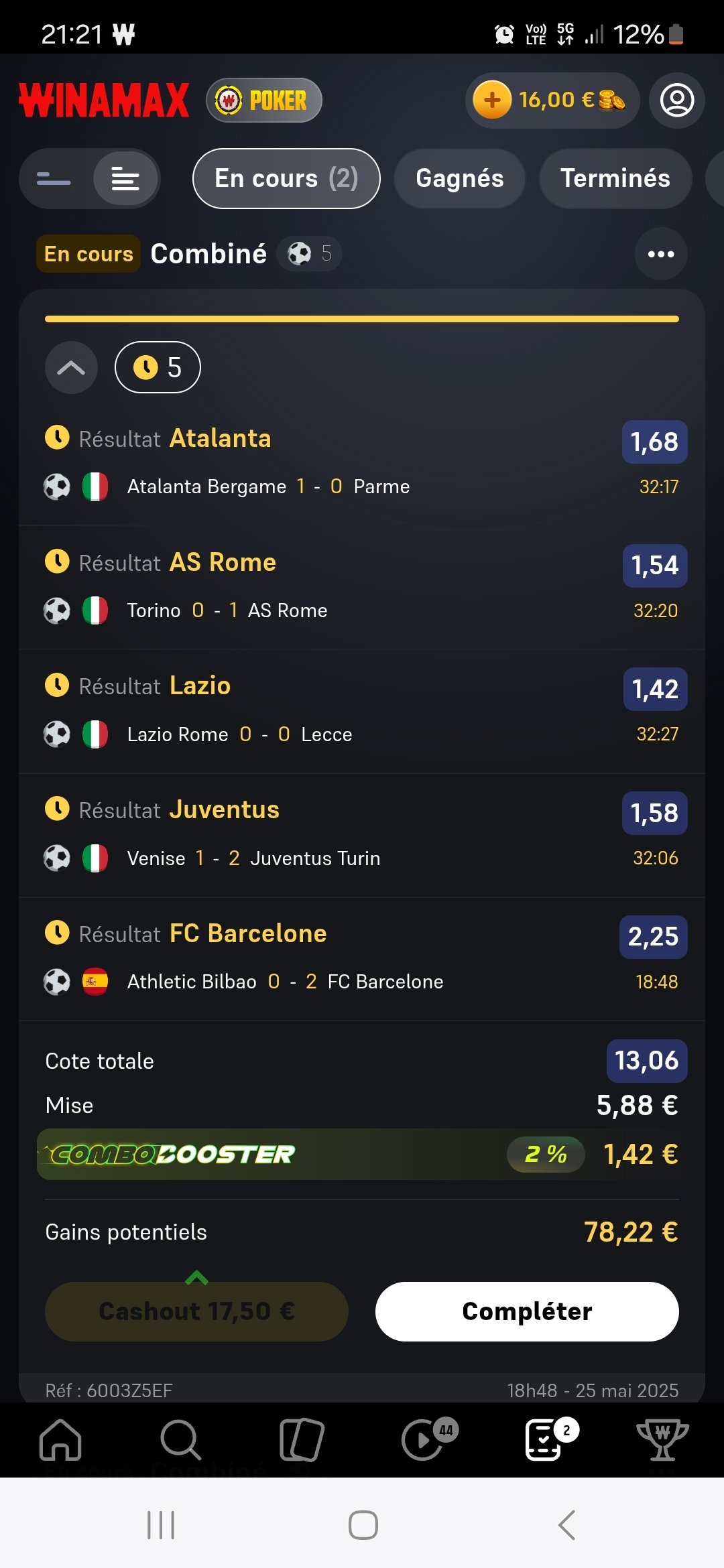Go to the home tab

(x=60, y=1440)
